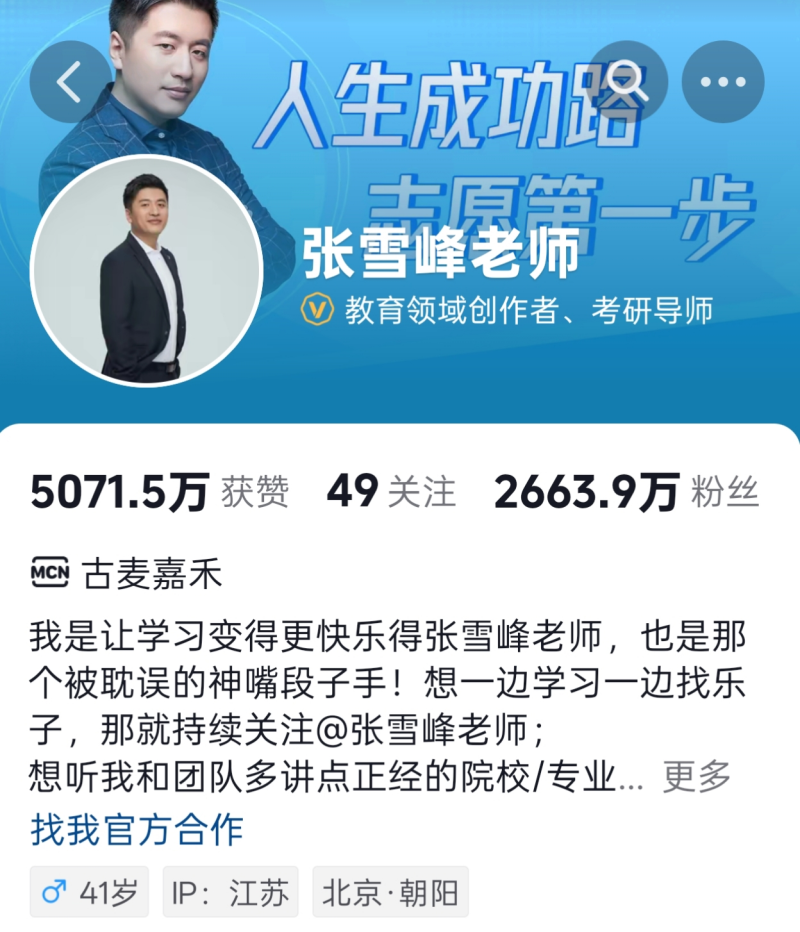View the 49 关注 following list
The height and width of the screenshot is (932, 800).
[391, 492]
